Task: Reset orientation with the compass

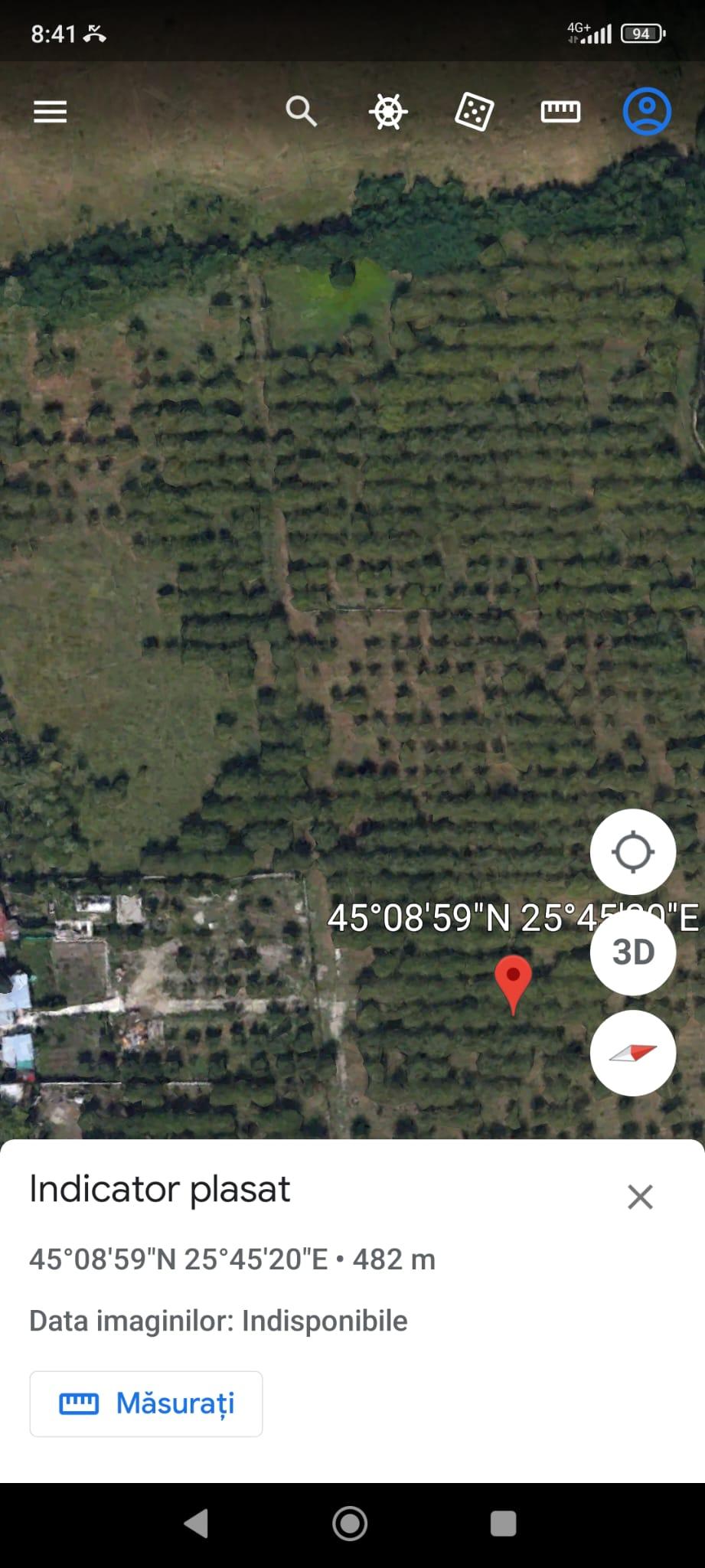Action: [632, 1053]
